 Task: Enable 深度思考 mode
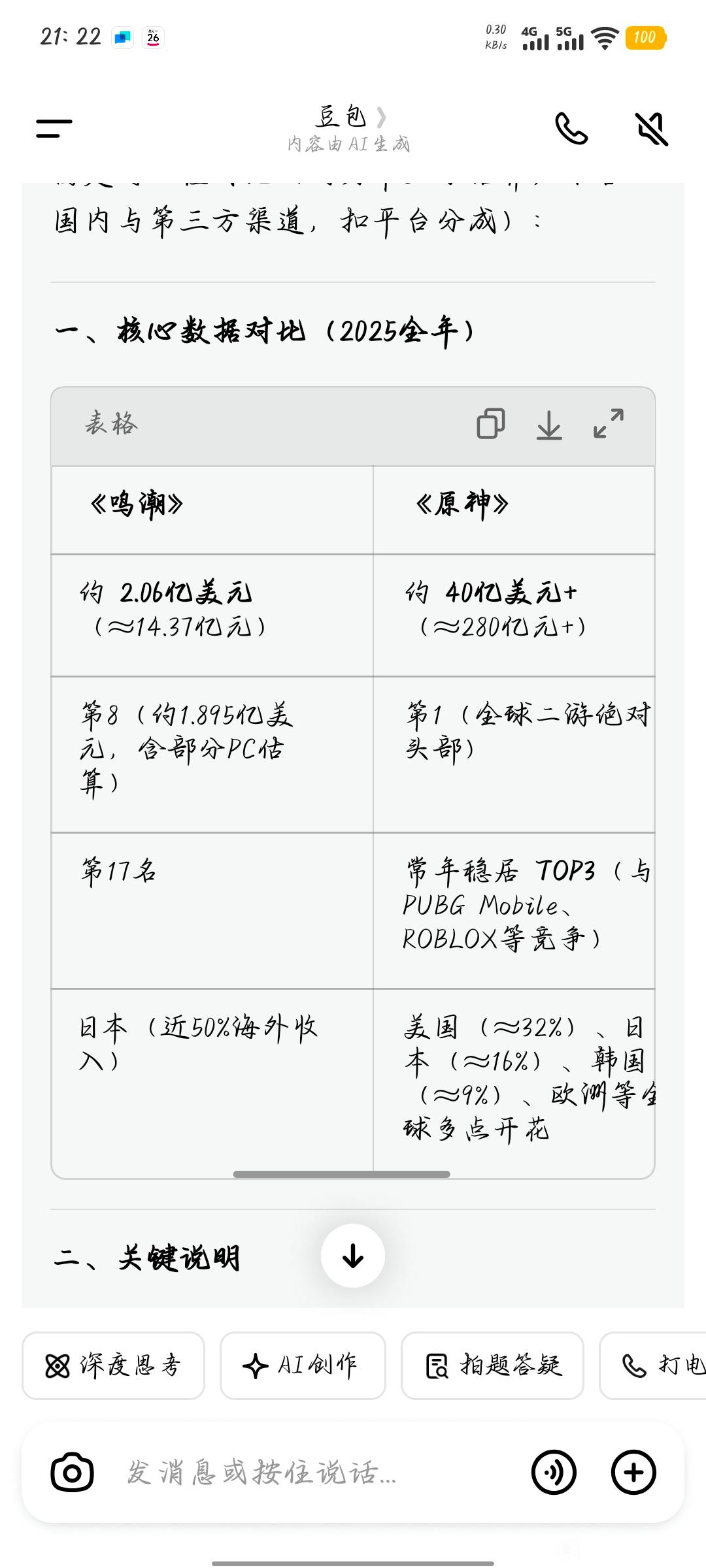pyautogui.click(x=113, y=1365)
